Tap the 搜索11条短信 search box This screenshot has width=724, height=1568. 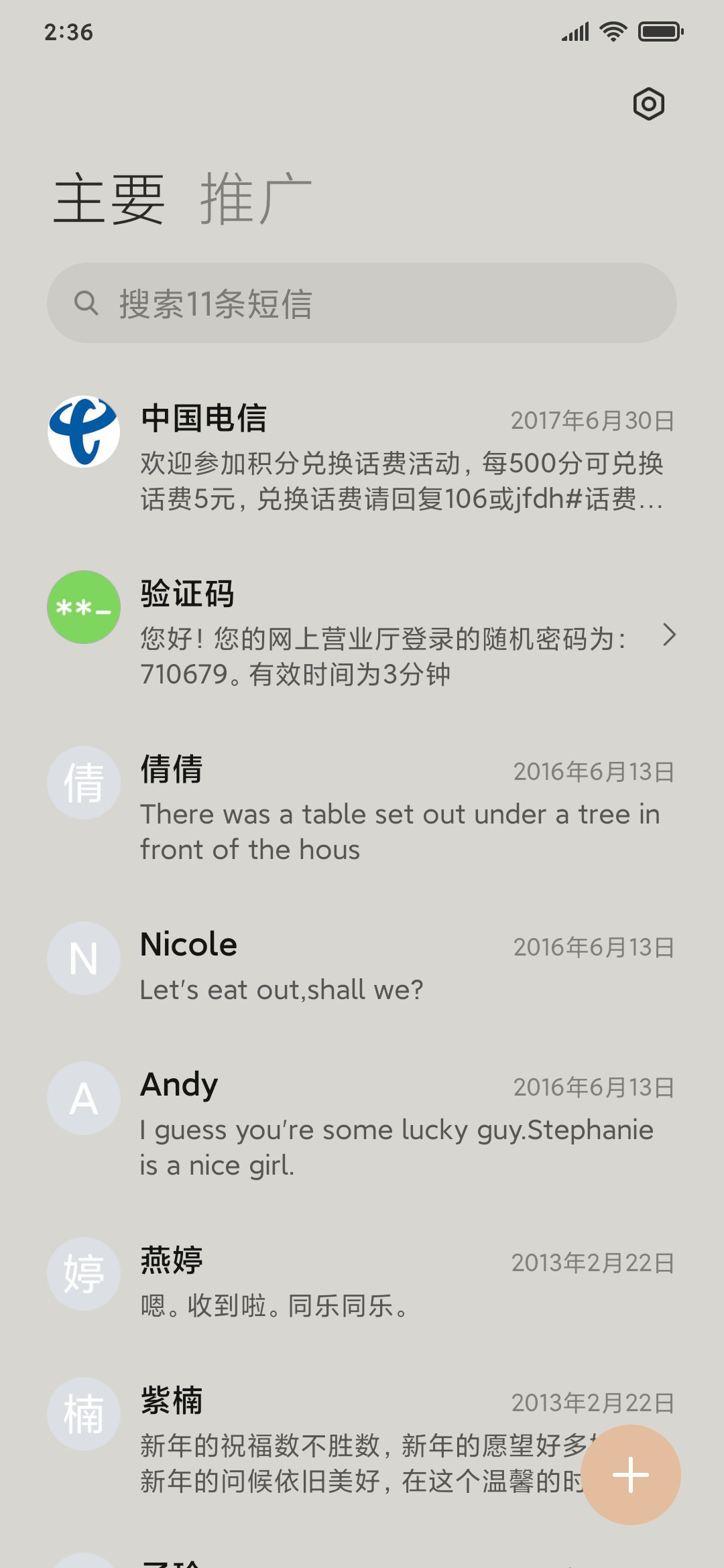click(x=362, y=303)
